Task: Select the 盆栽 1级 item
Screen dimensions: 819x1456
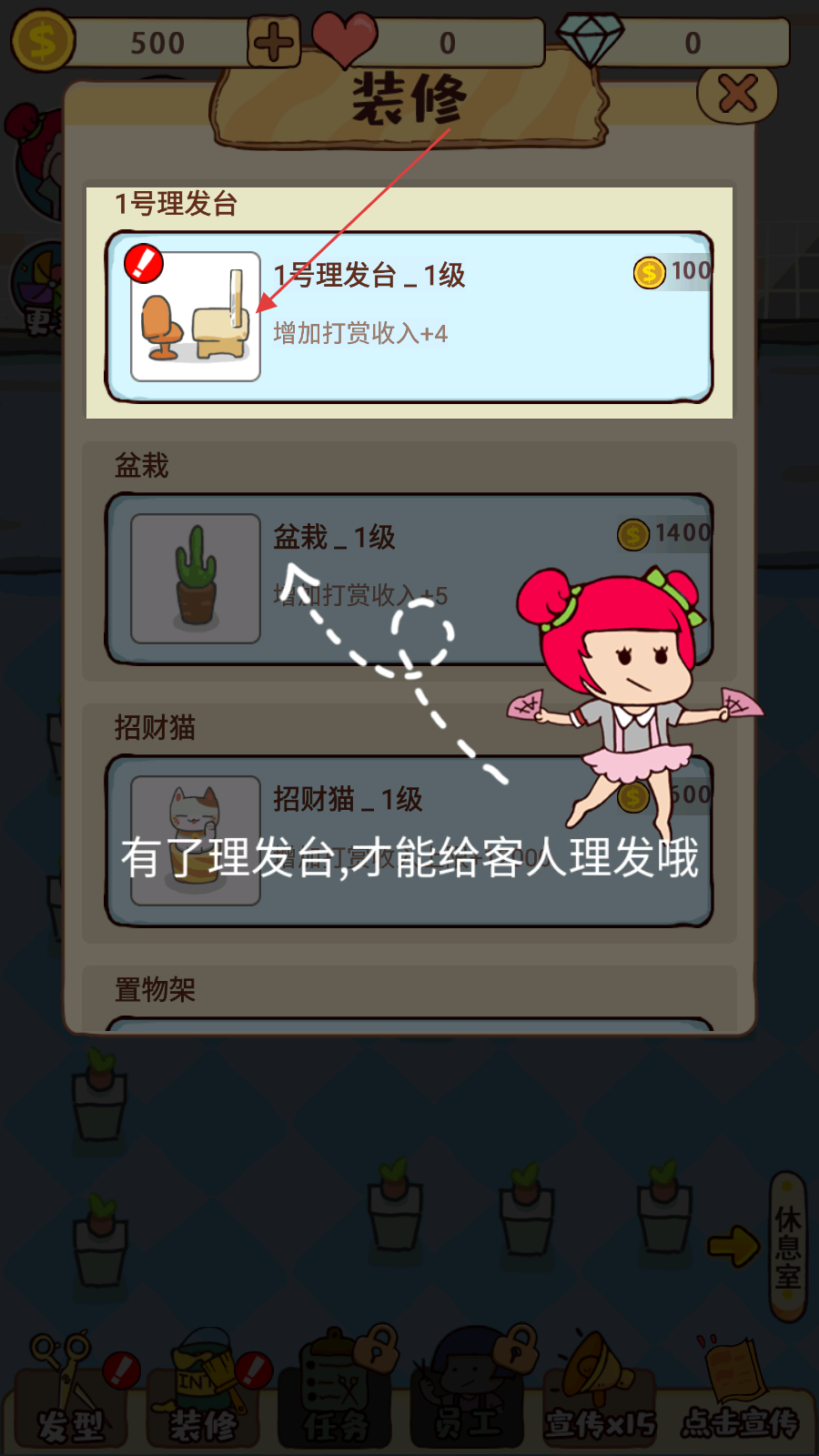Action: tap(409, 579)
